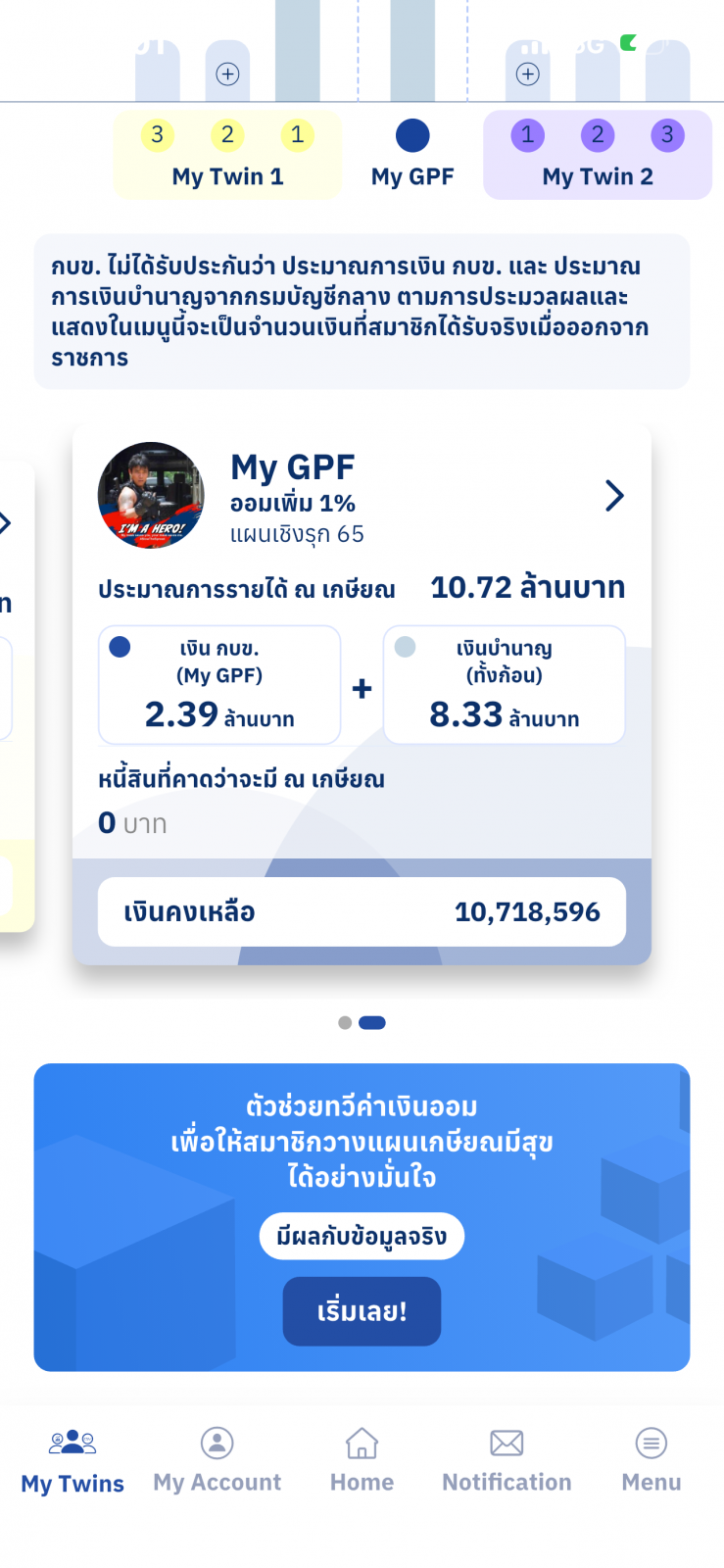This screenshot has height=1568, width=724.
Task: Switch to the My Twins tab
Action: pyautogui.click(x=72, y=1461)
